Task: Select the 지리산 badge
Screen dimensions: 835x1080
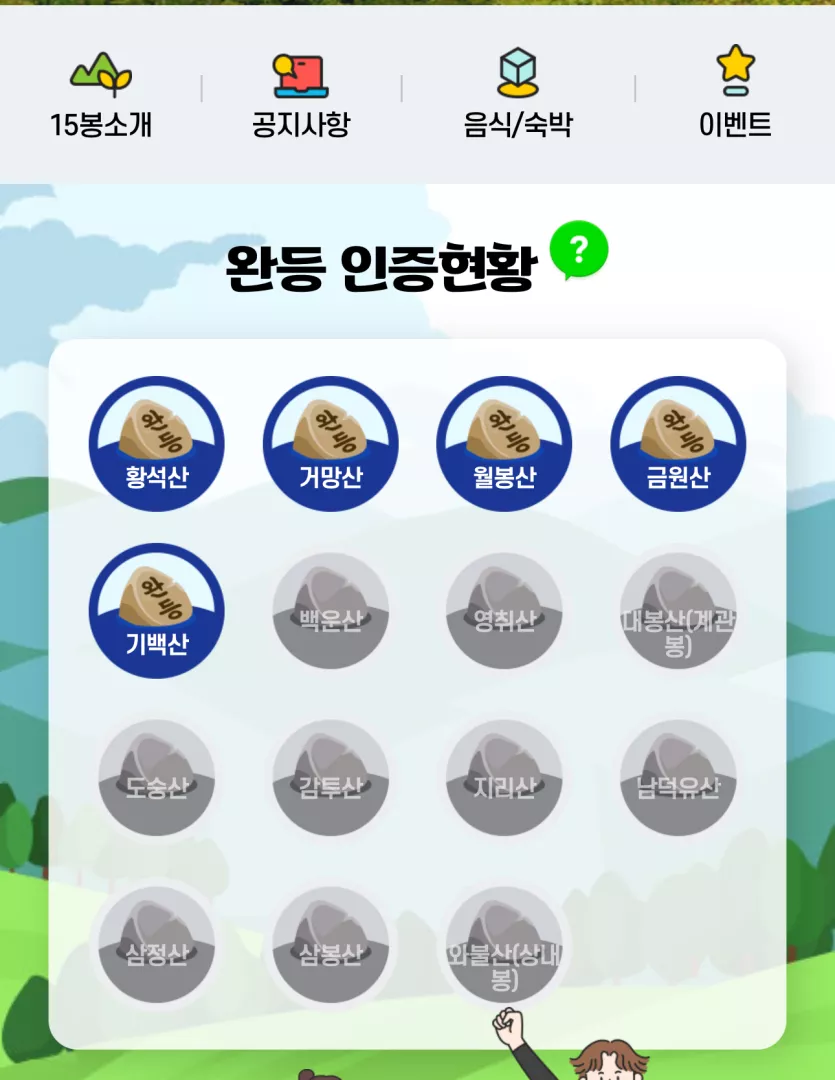Action: pyautogui.click(x=504, y=778)
